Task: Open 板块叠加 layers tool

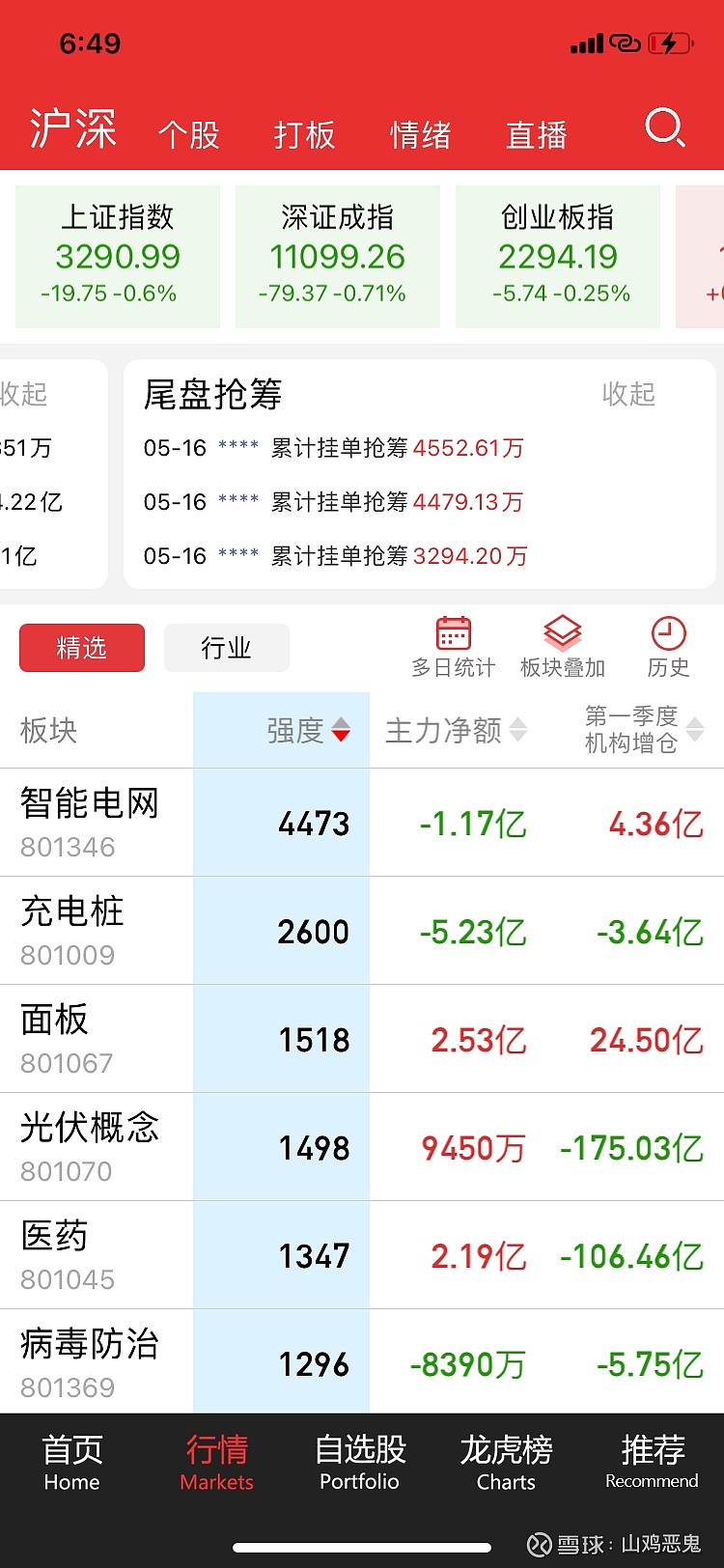Action: tap(563, 648)
